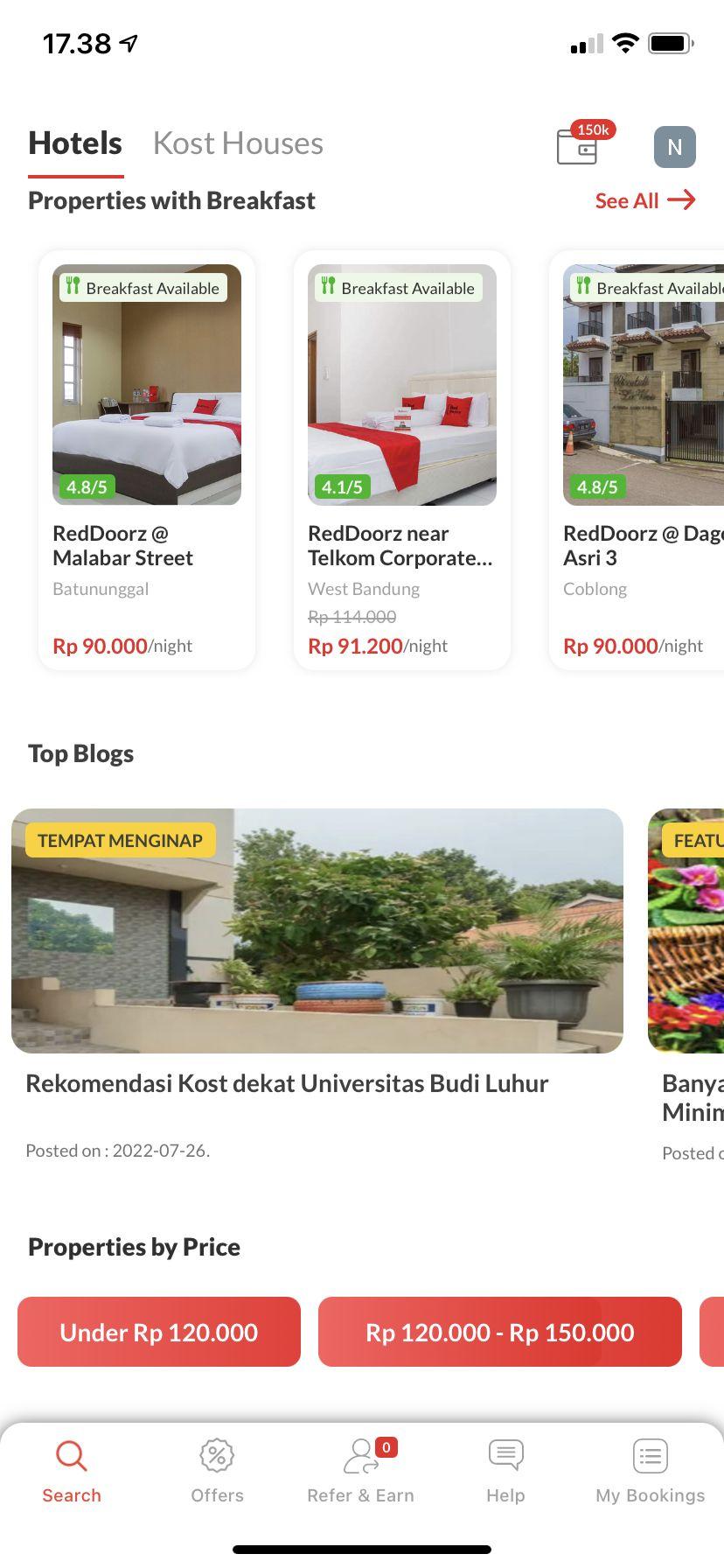Filter properties under Rp 120.000

[159, 1332]
